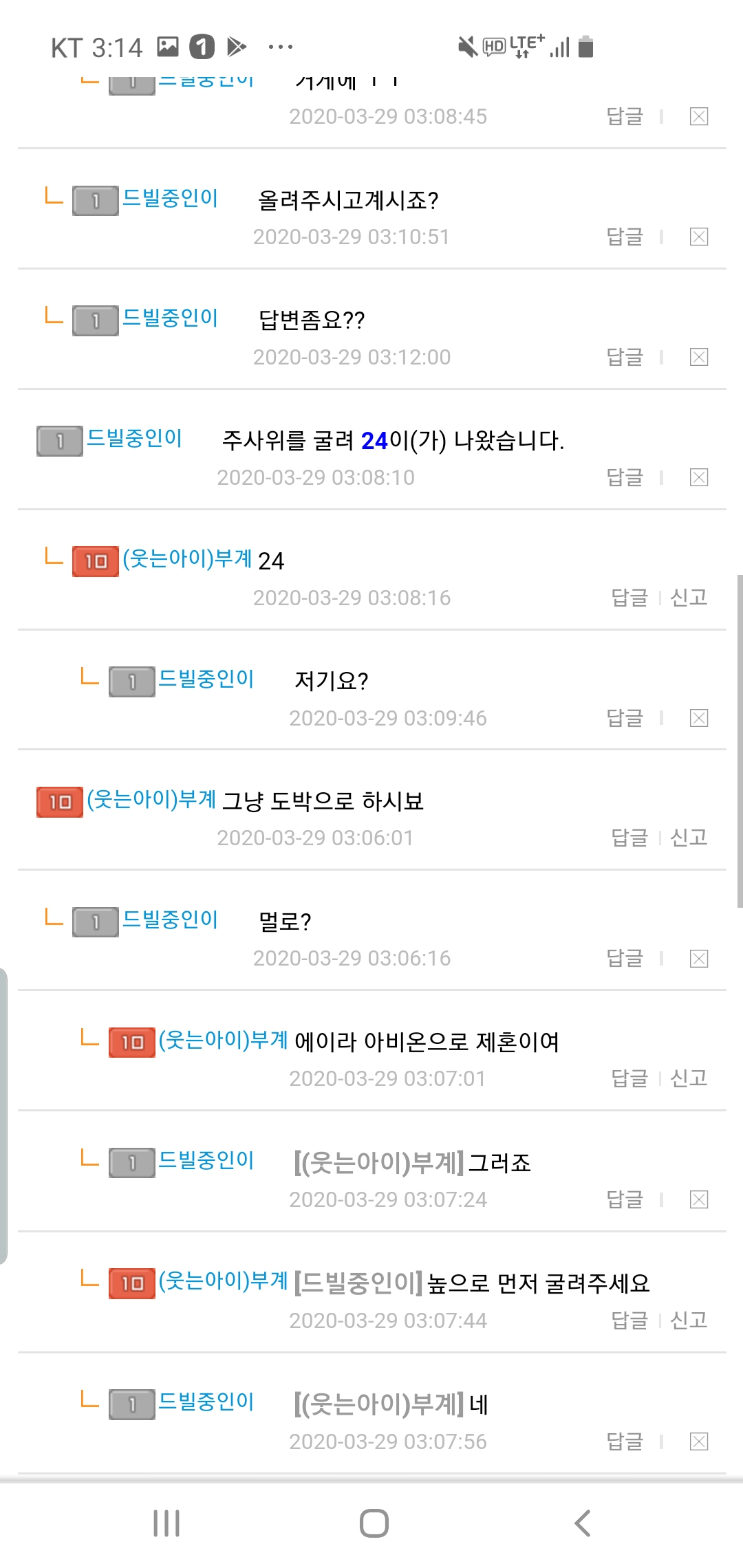The image size is (743, 1568).
Task: Reply to the dice roll 24 comment
Action: click(625, 477)
